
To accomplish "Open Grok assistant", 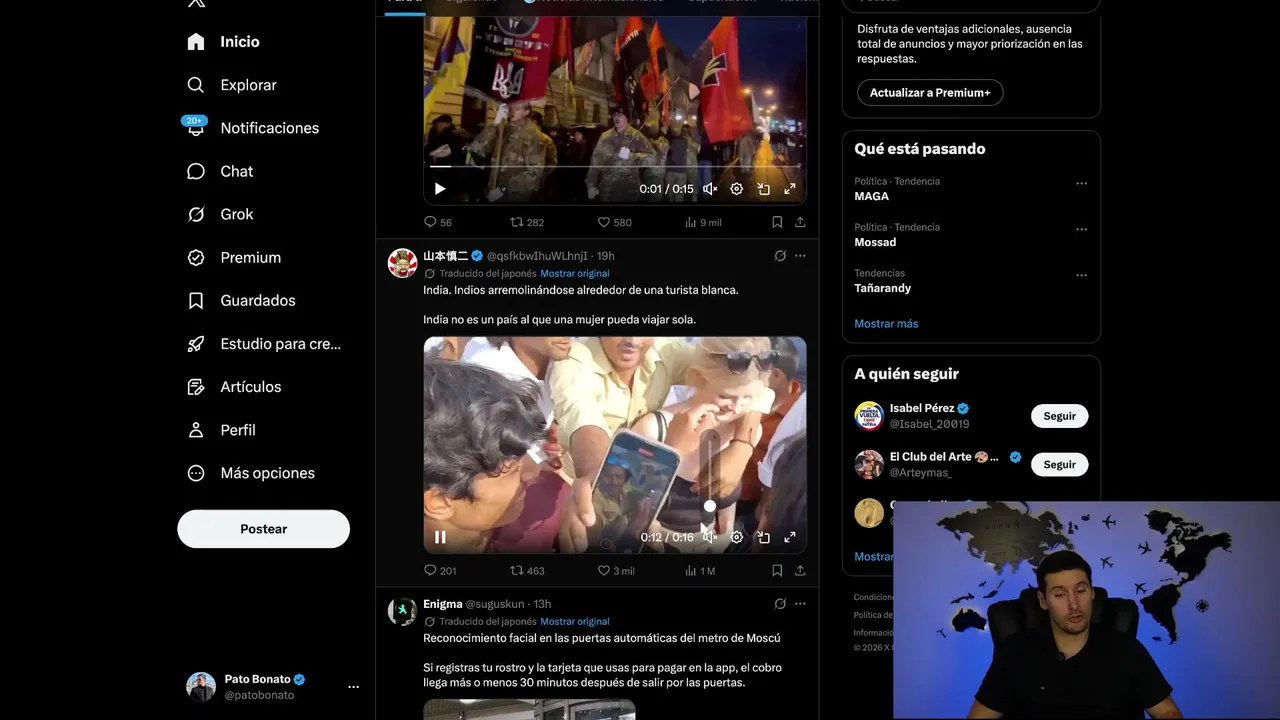I will point(236,214).
